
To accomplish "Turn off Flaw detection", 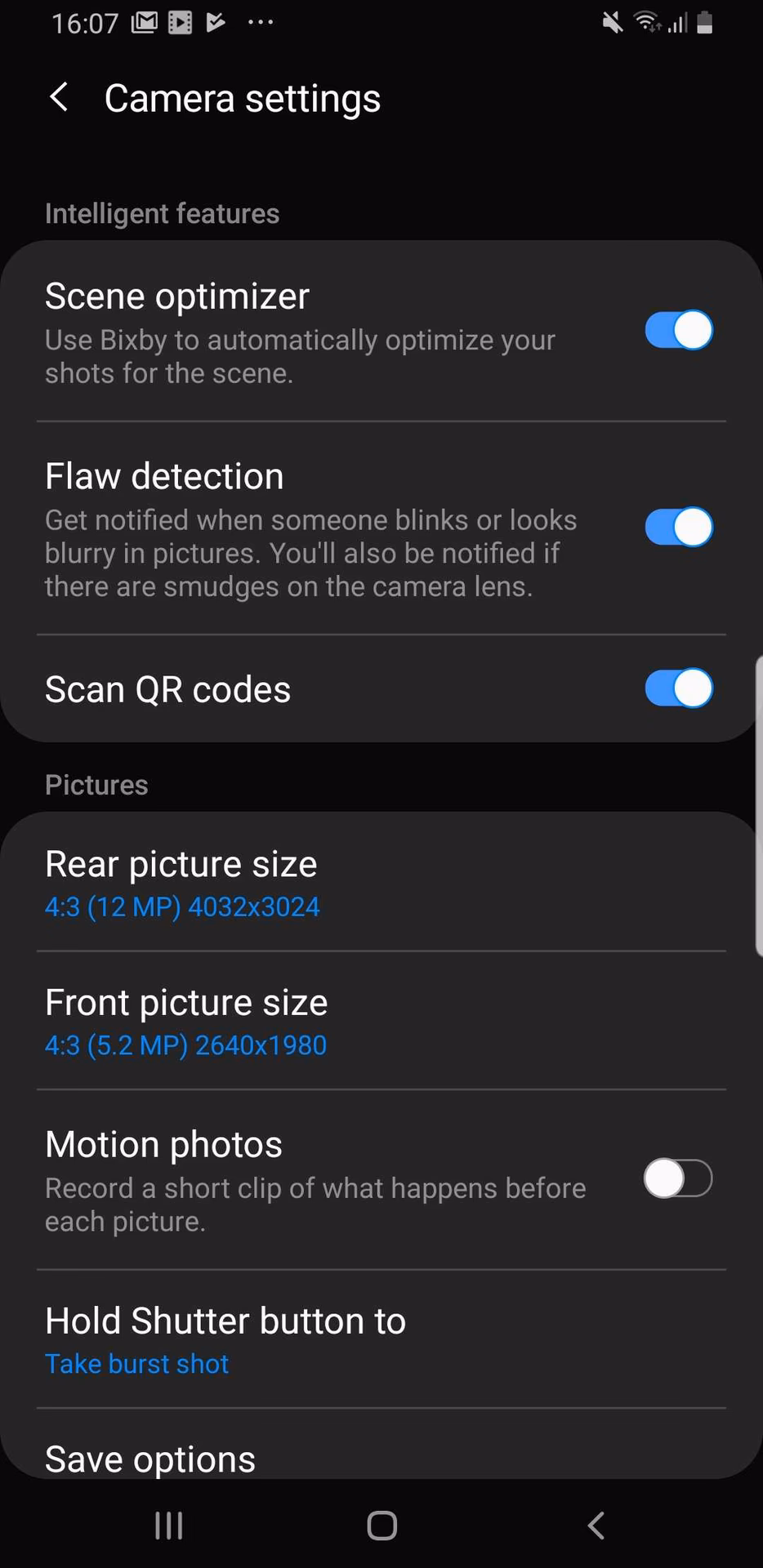I will [x=678, y=528].
